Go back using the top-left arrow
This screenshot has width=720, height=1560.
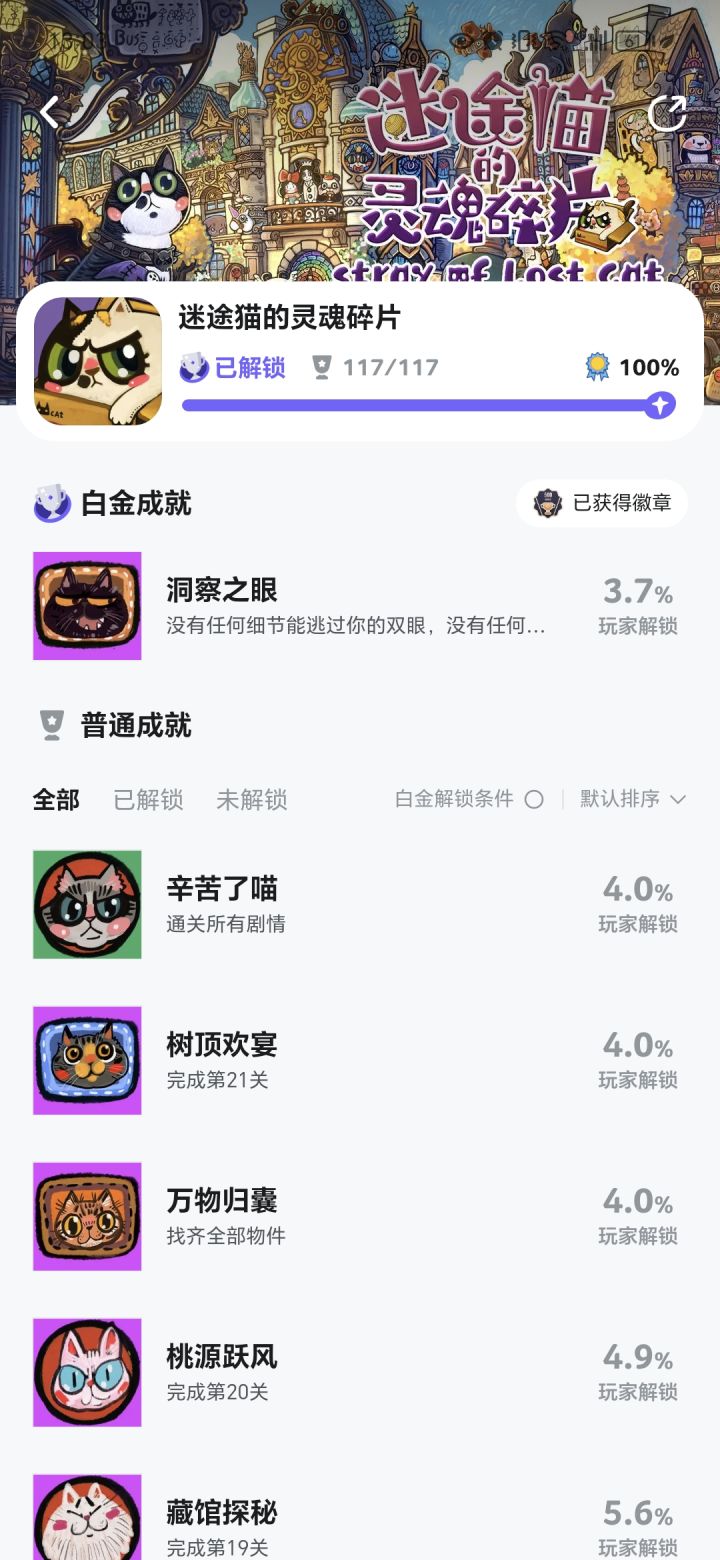click(x=50, y=112)
